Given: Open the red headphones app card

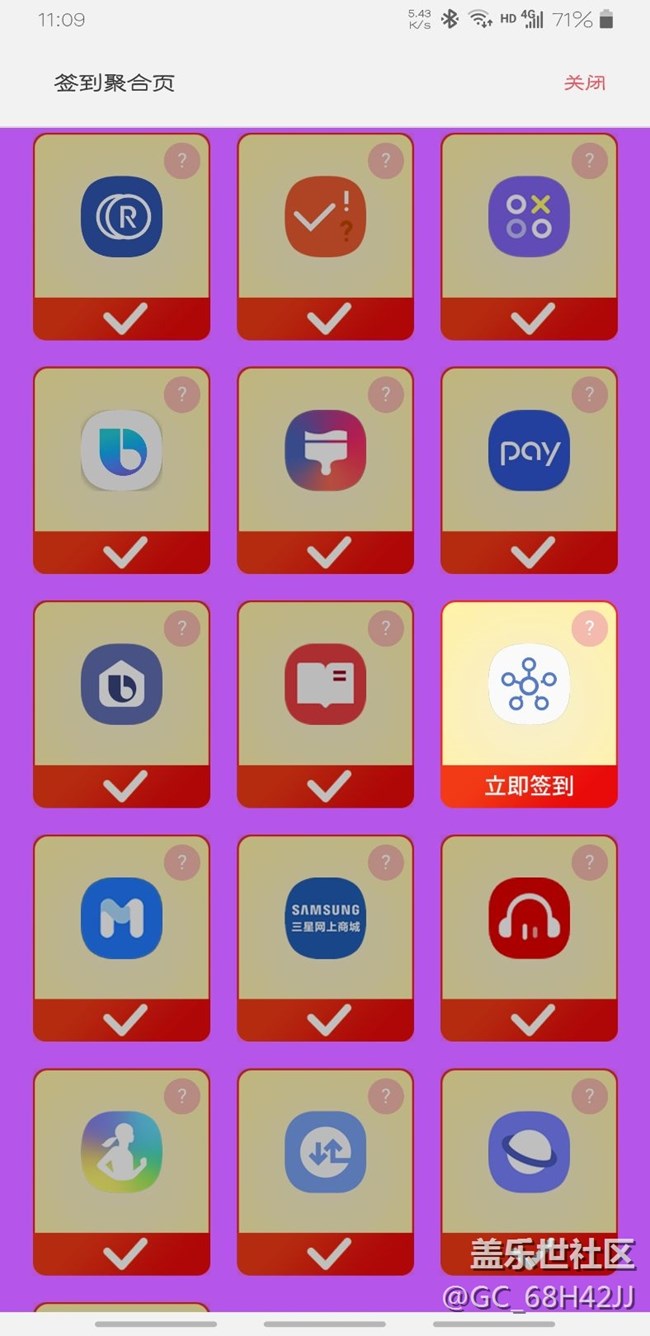Looking at the screenshot, I should click(x=529, y=918).
